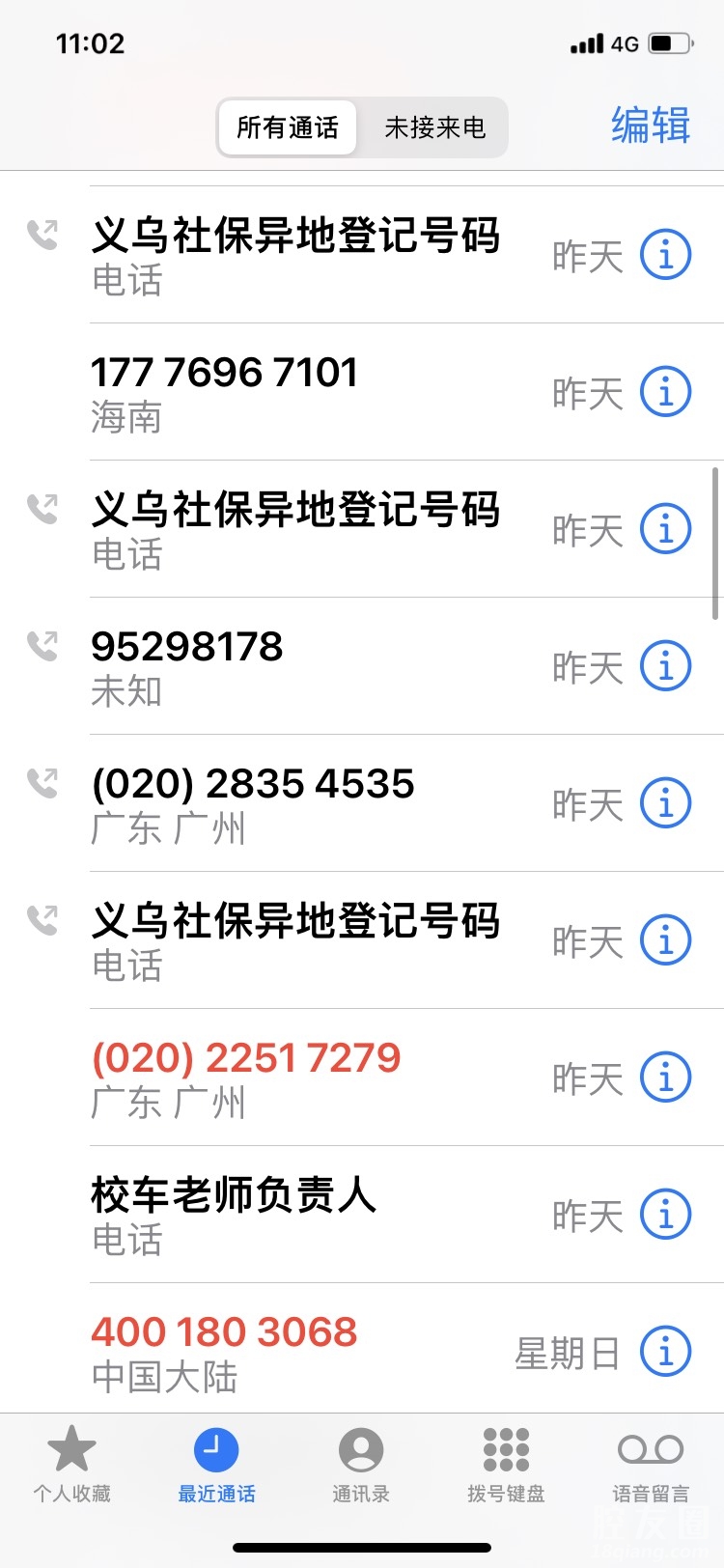Switch to the 未接来电 segment
The image size is (724, 1568).
pyautogui.click(x=434, y=127)
